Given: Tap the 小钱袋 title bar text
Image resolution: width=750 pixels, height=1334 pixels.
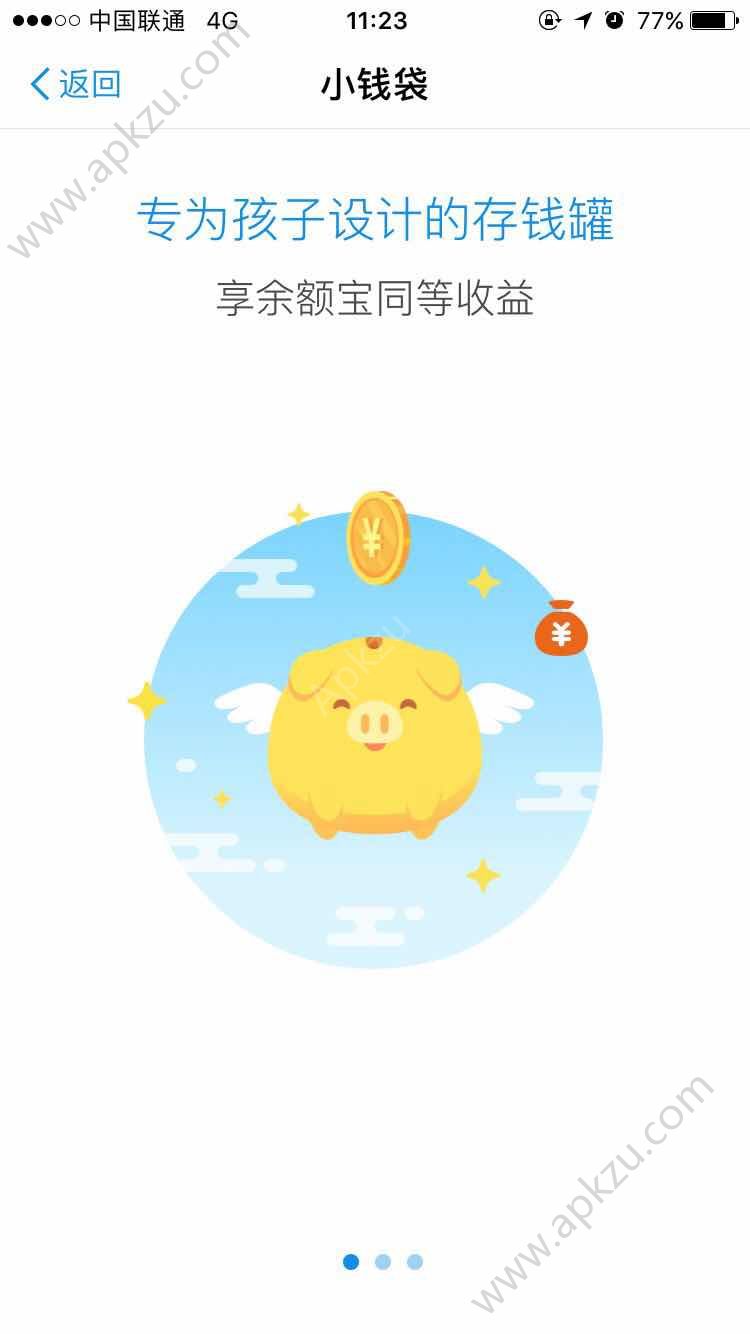Looking at the screenshot, I should tap(375, 86).
